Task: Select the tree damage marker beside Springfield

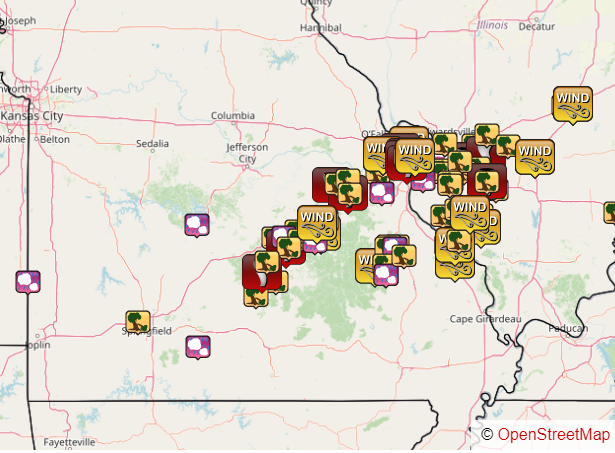Action: coord(137,322)
